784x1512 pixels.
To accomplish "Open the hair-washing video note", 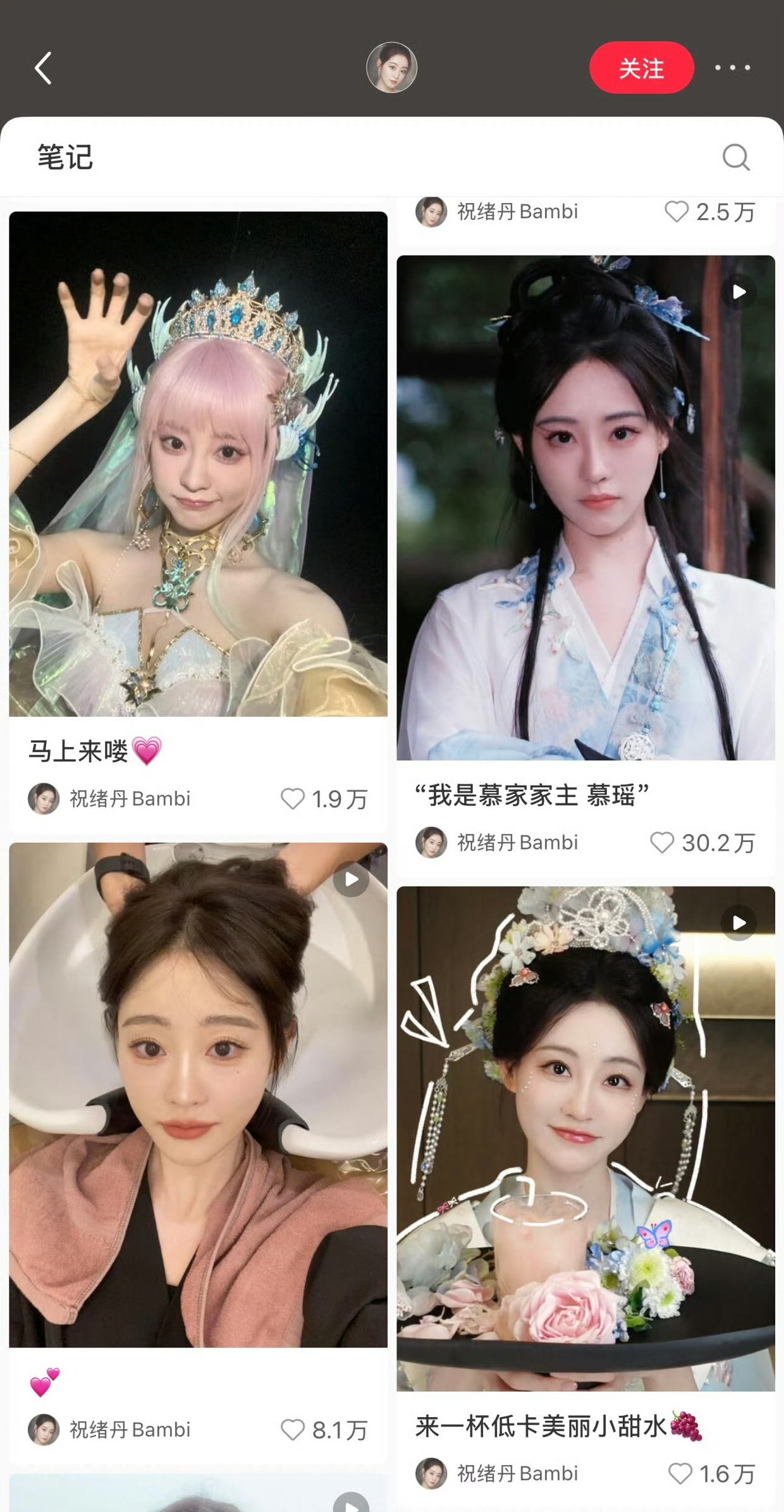I will pyautogui.click(x=198, y=1094).
